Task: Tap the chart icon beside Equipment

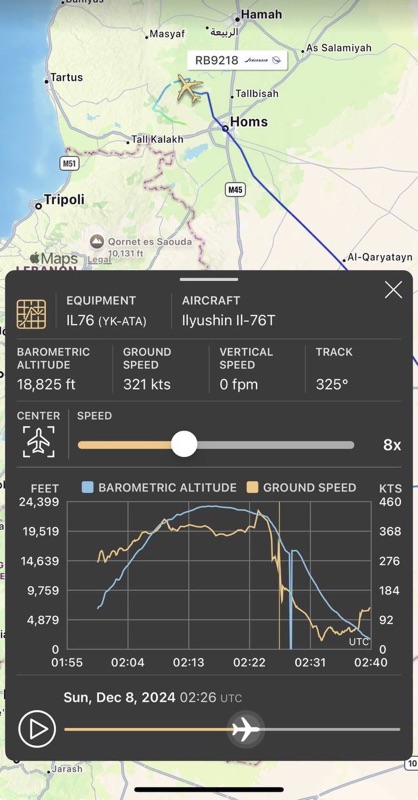Action: pos(32,314)
